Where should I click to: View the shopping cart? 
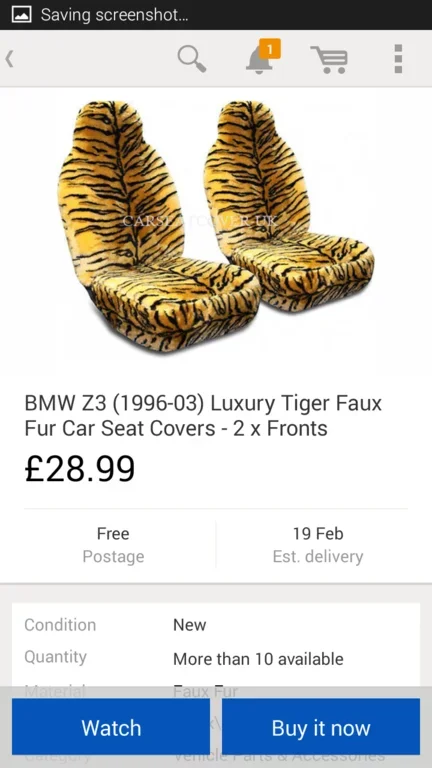click(329, 59)
